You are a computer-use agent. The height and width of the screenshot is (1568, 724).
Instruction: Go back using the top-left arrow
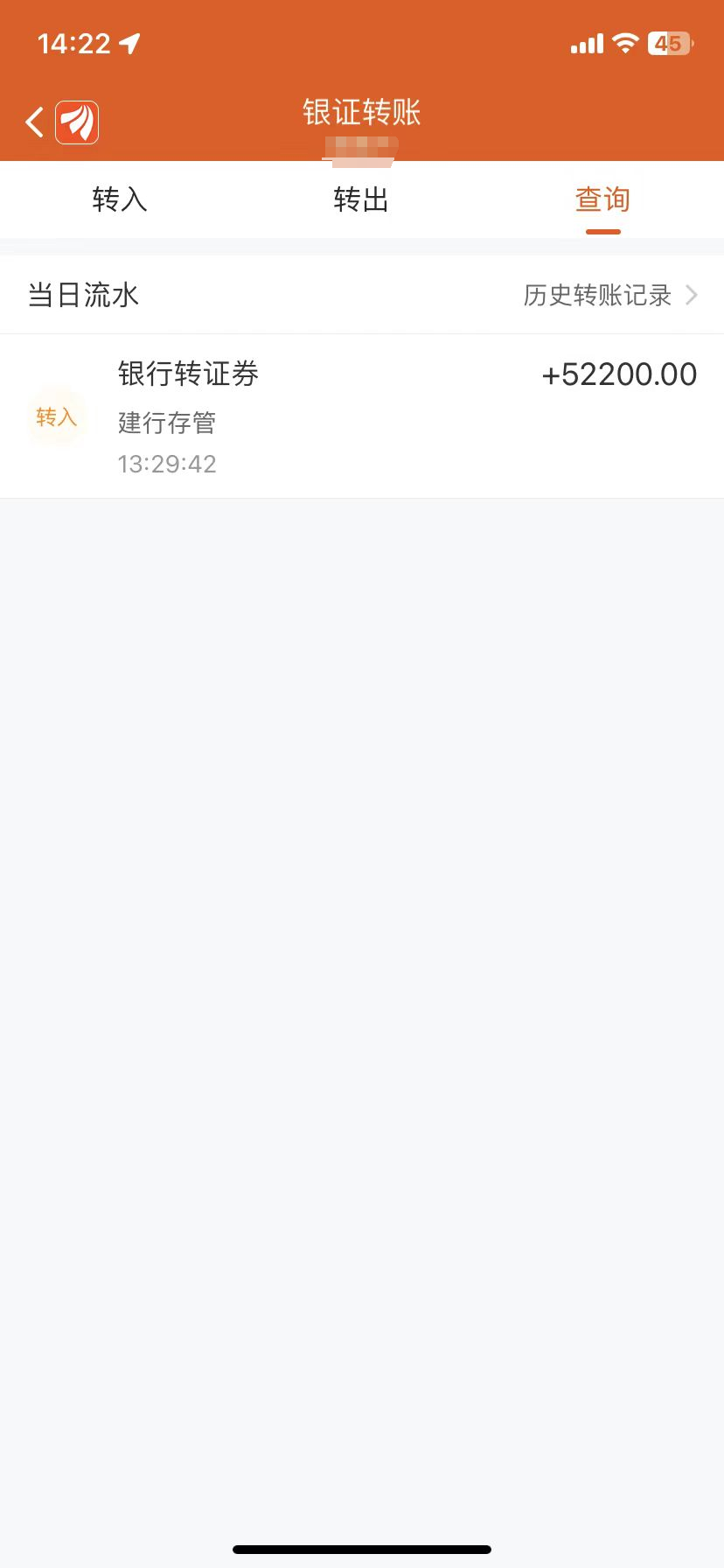35,122
